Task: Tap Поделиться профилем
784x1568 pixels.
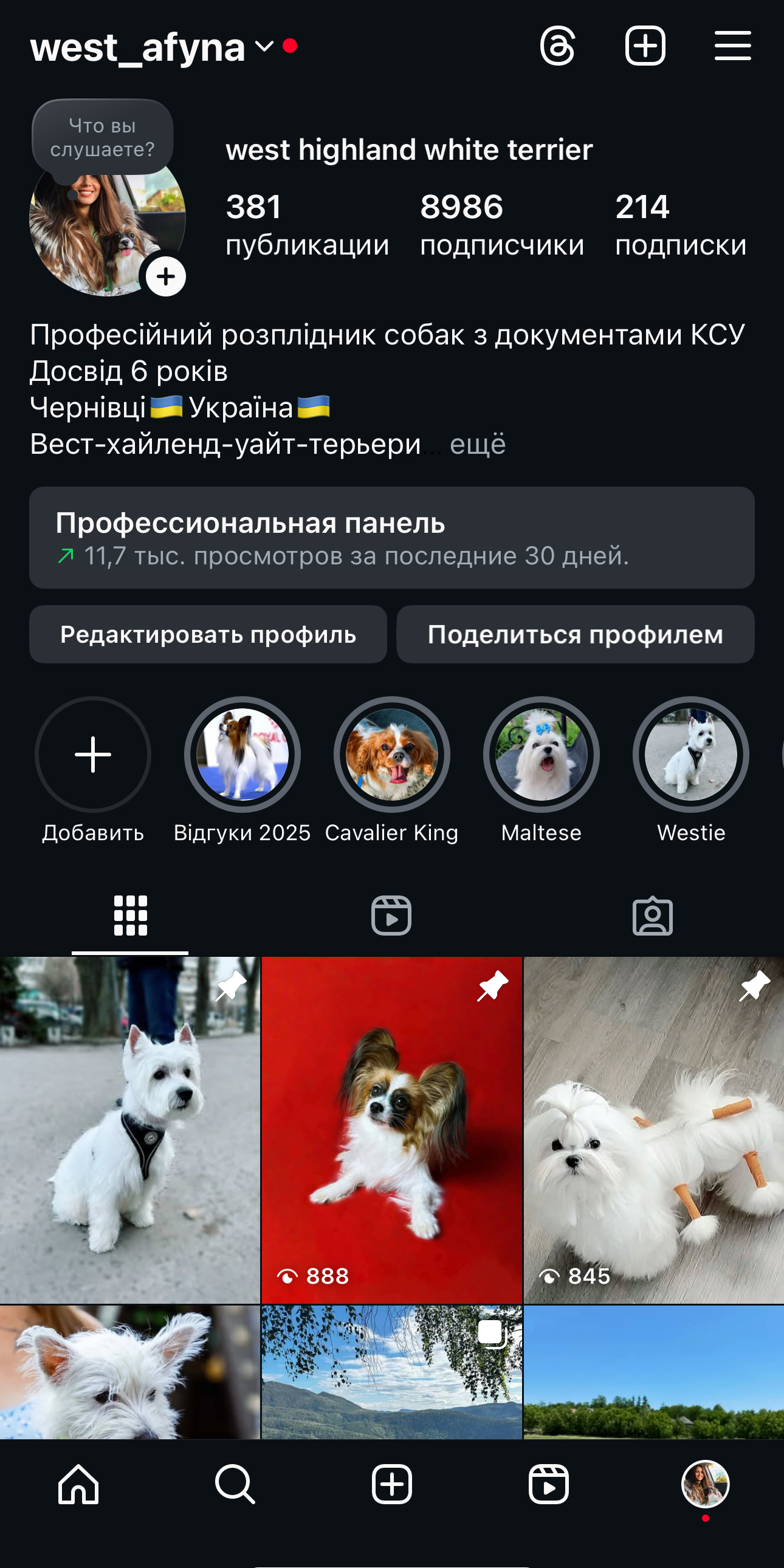Action: pos(575,634)
